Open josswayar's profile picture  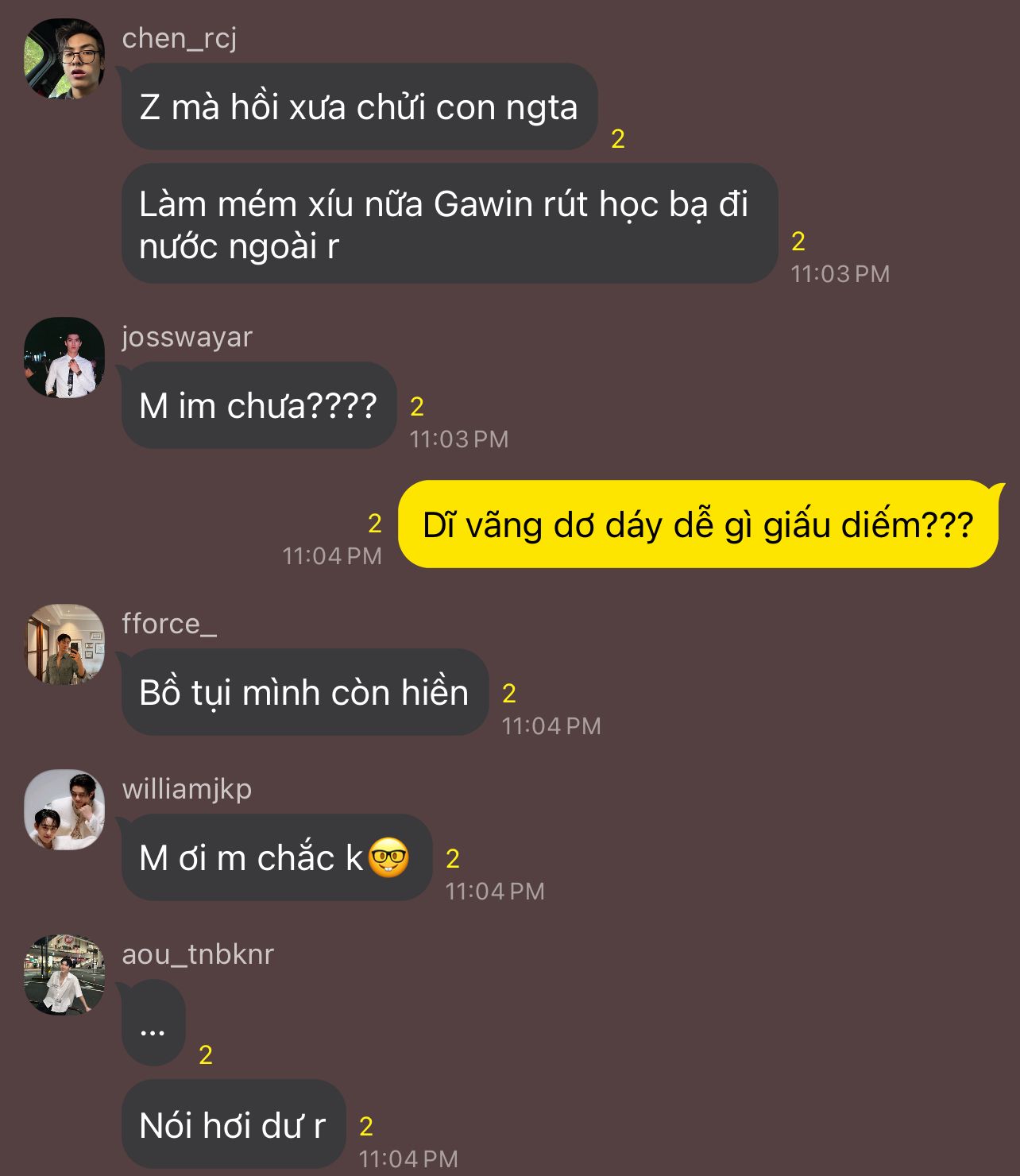pyautogui.click(x=64, y=358)
